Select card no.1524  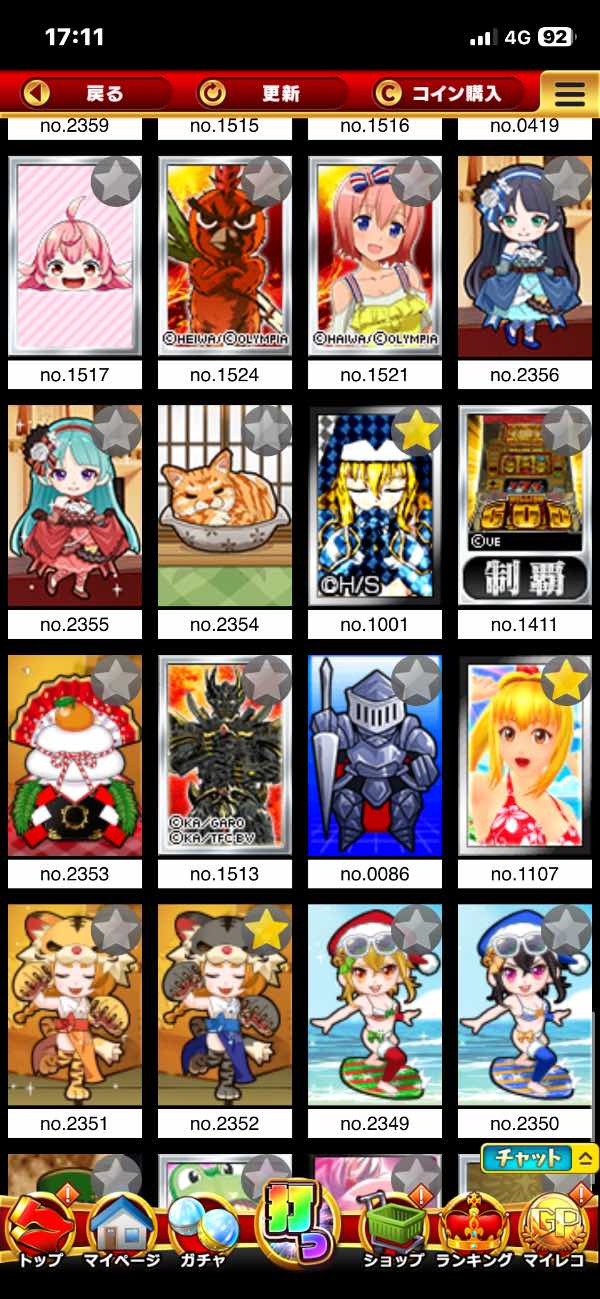coord(225,255)
